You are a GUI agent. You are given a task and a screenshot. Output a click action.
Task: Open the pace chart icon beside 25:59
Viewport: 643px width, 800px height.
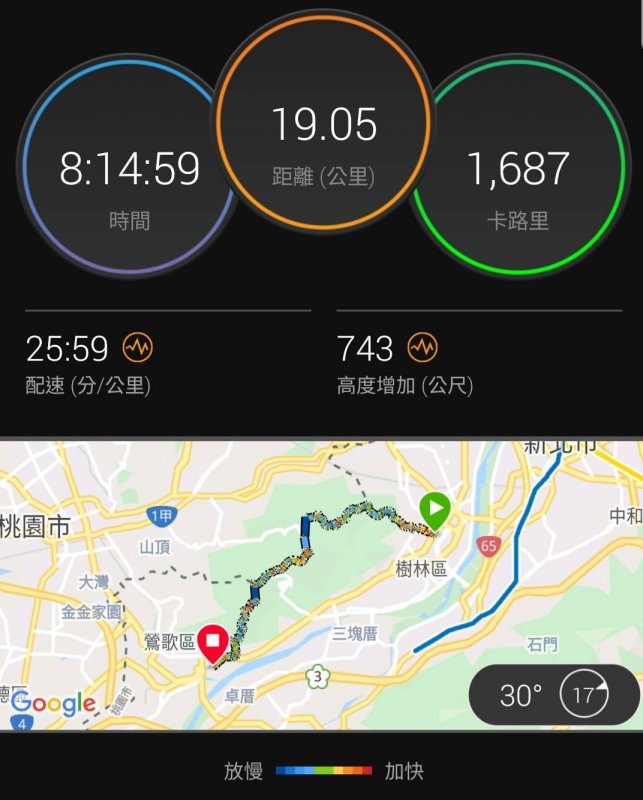tap(138, 348)
